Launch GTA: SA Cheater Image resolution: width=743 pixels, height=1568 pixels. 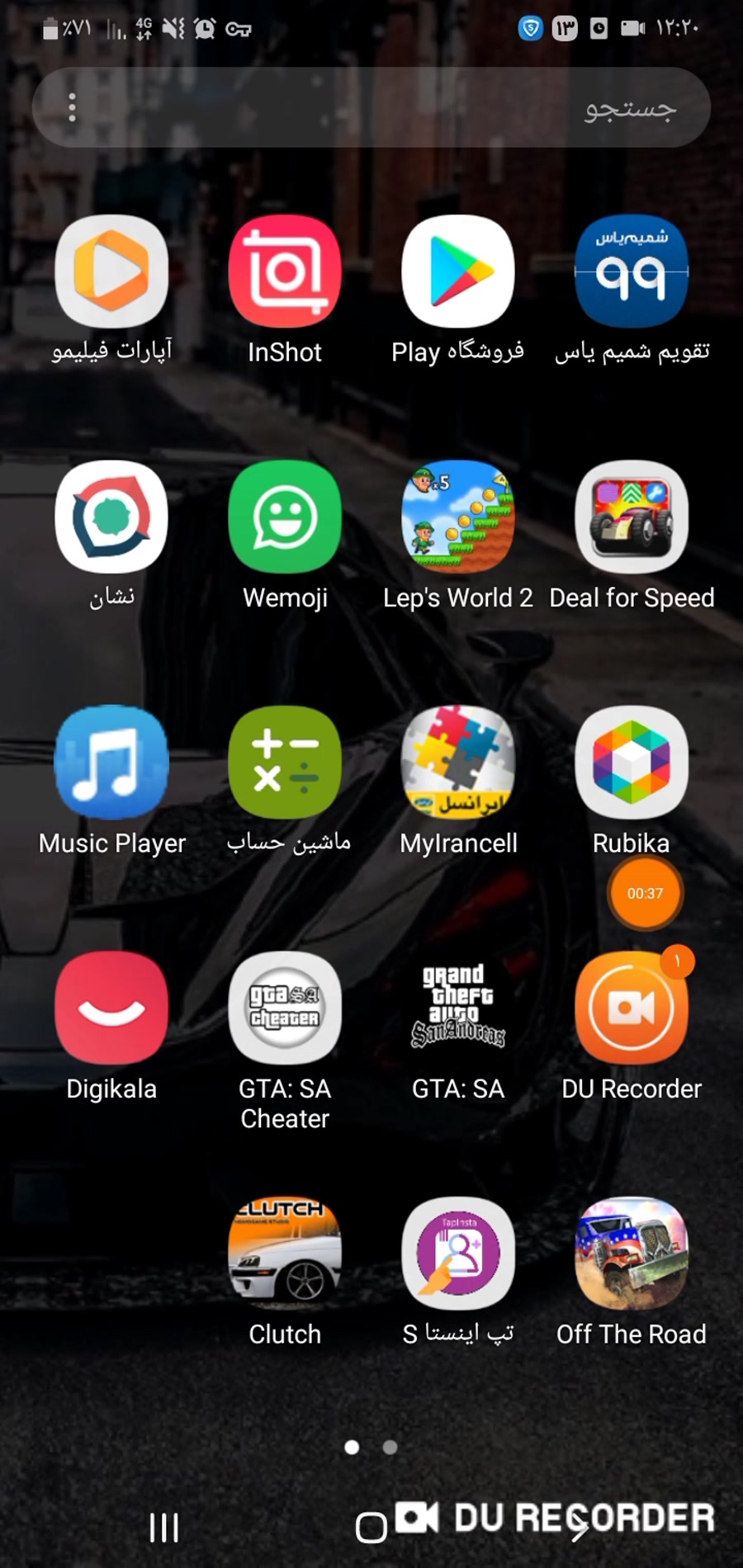(285, 1008)
